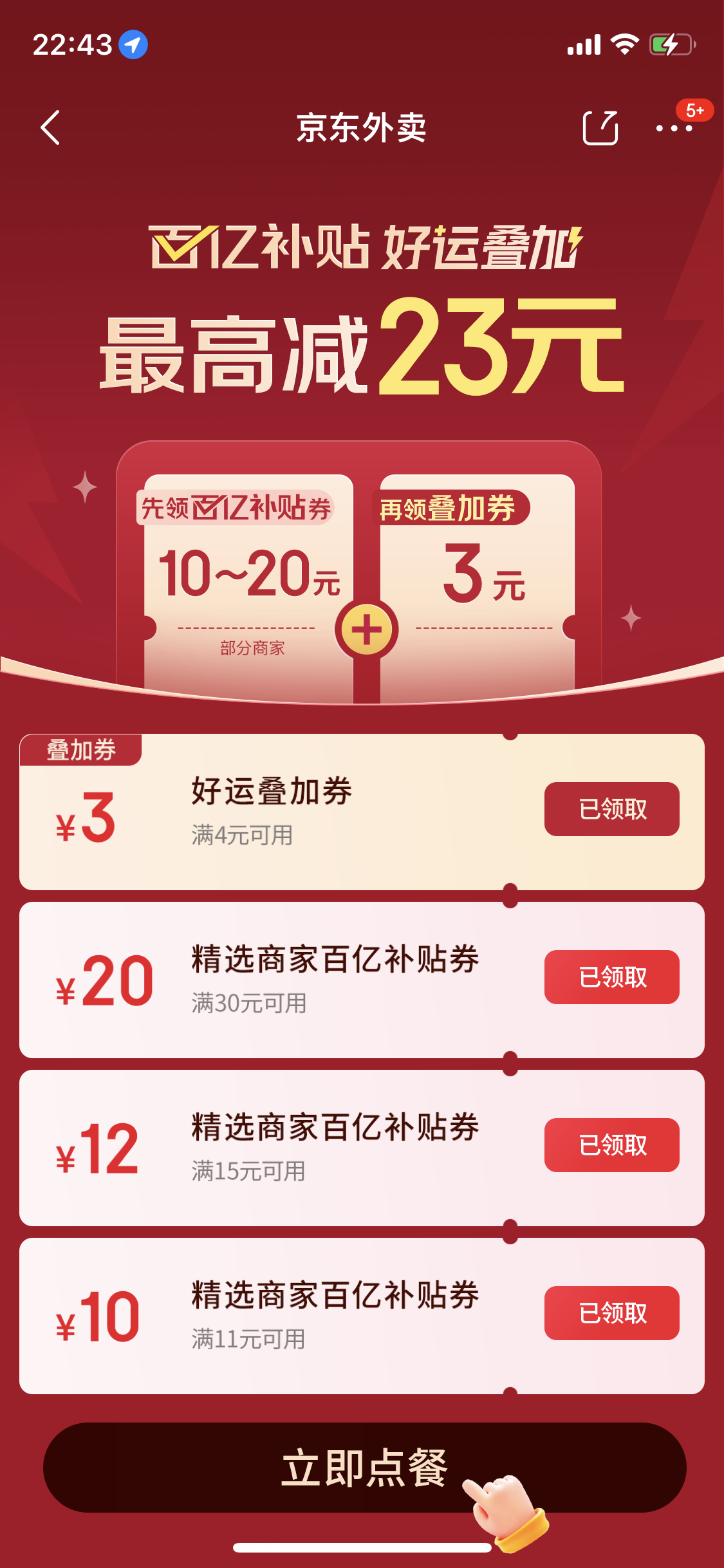Open the three-dot overflow menu
Viewport: 724px width, 1568px height.
[674, 128]
